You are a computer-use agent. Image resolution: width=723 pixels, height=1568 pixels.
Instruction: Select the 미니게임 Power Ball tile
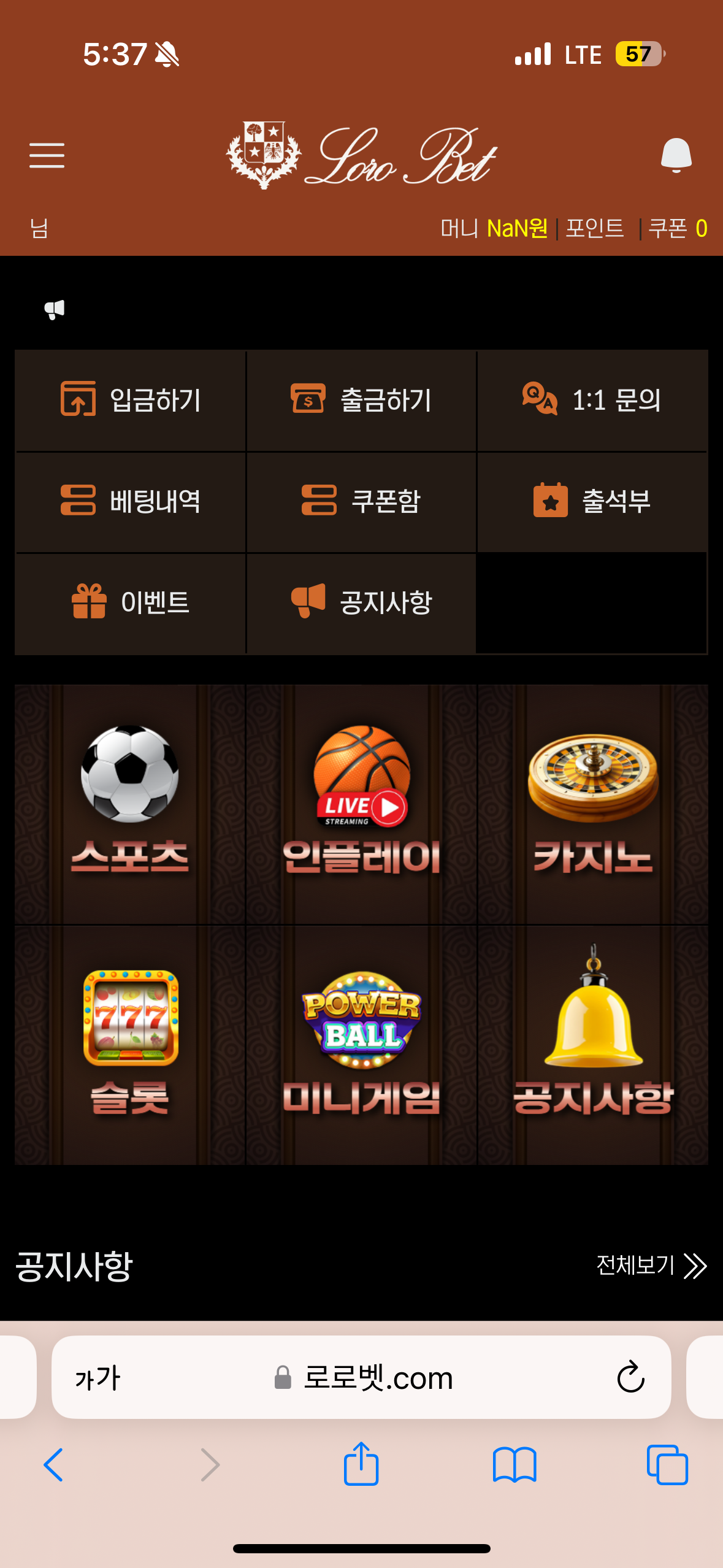tap(361, 1045)
